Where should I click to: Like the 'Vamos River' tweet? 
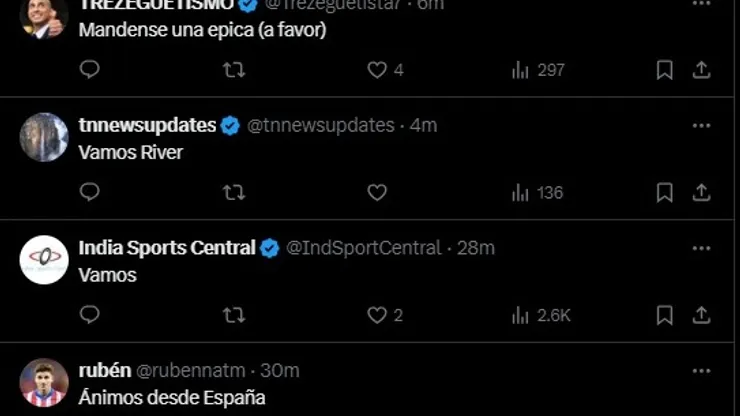point(377,192)
